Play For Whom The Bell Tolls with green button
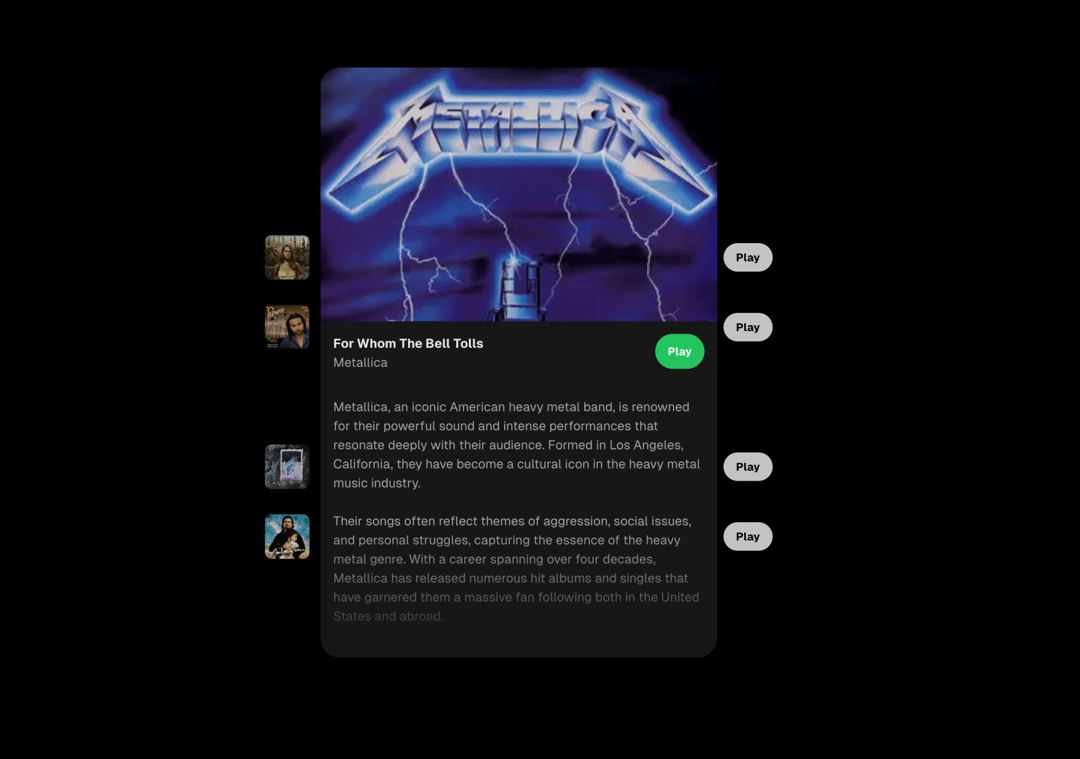 (679, 351)
